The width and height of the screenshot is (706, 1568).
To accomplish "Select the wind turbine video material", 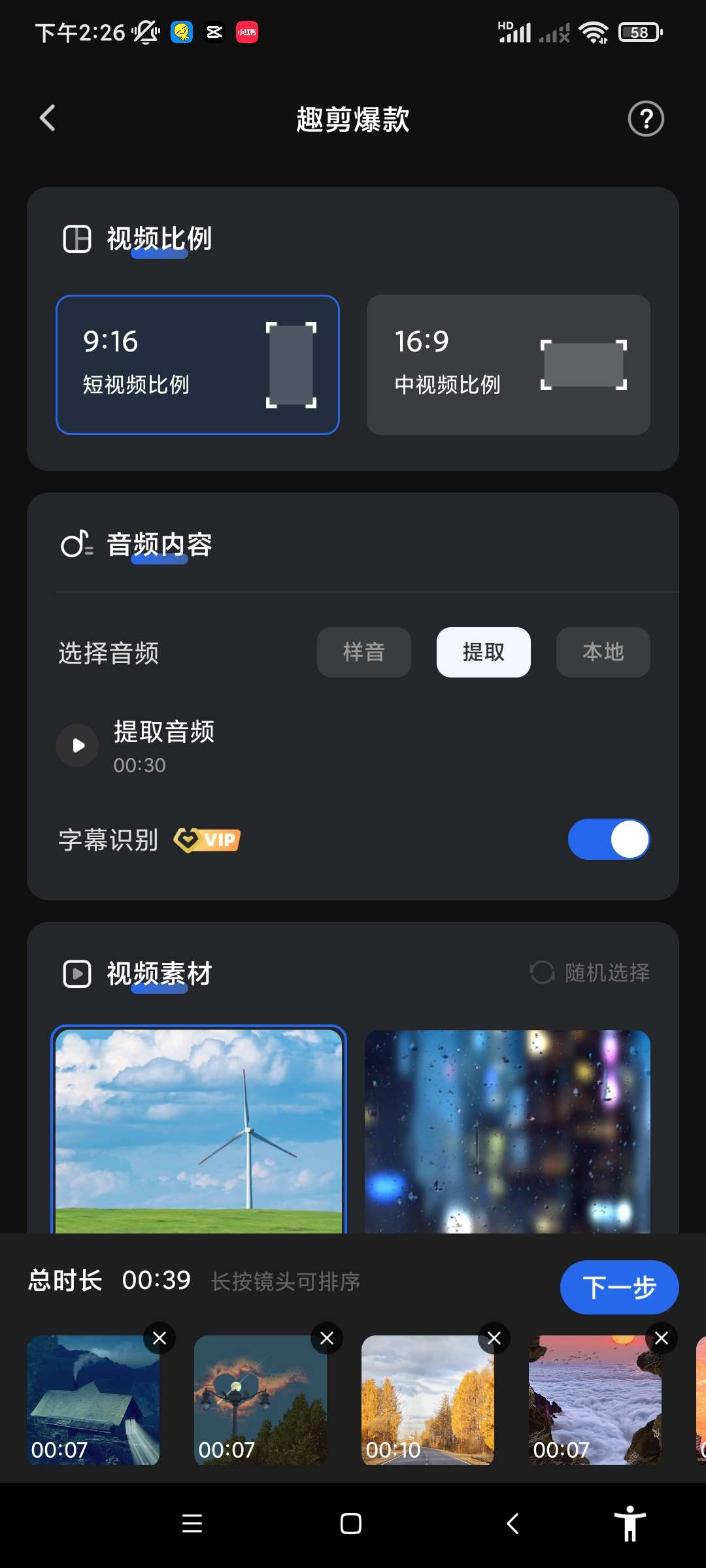I will pyautogui.click(x=199, y=1130).
